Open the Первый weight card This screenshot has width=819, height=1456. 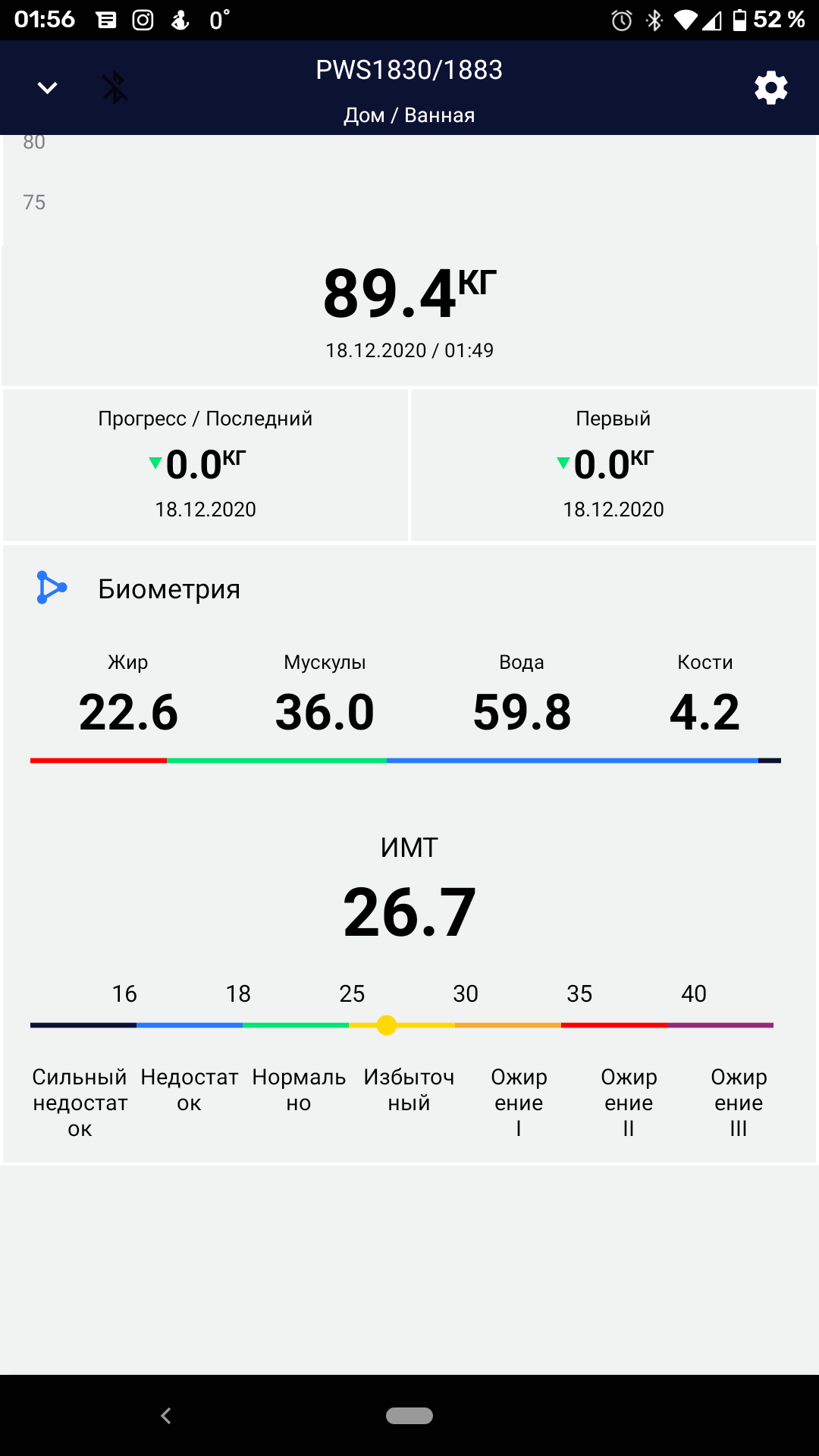613,464
